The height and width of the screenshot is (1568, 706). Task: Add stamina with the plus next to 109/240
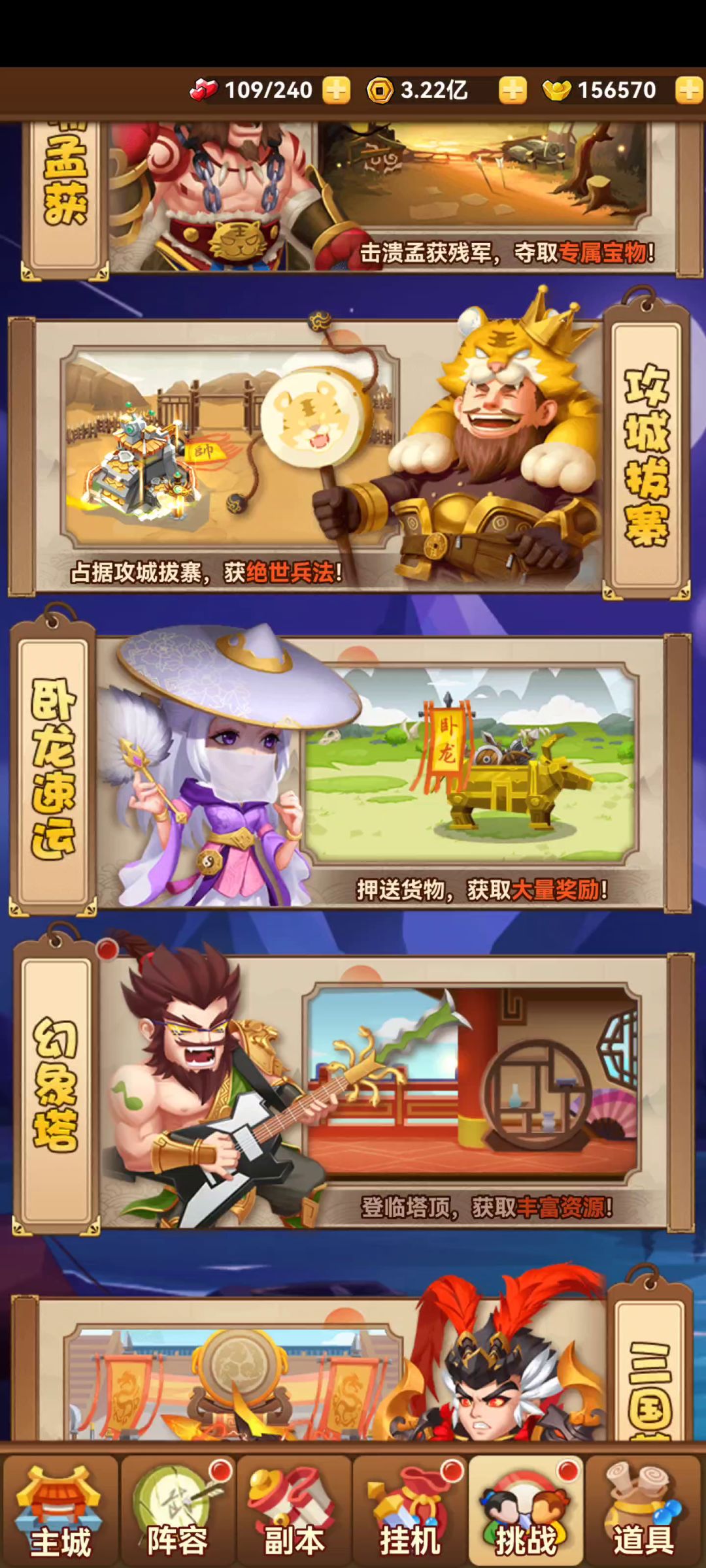click(x=337, y=90)
